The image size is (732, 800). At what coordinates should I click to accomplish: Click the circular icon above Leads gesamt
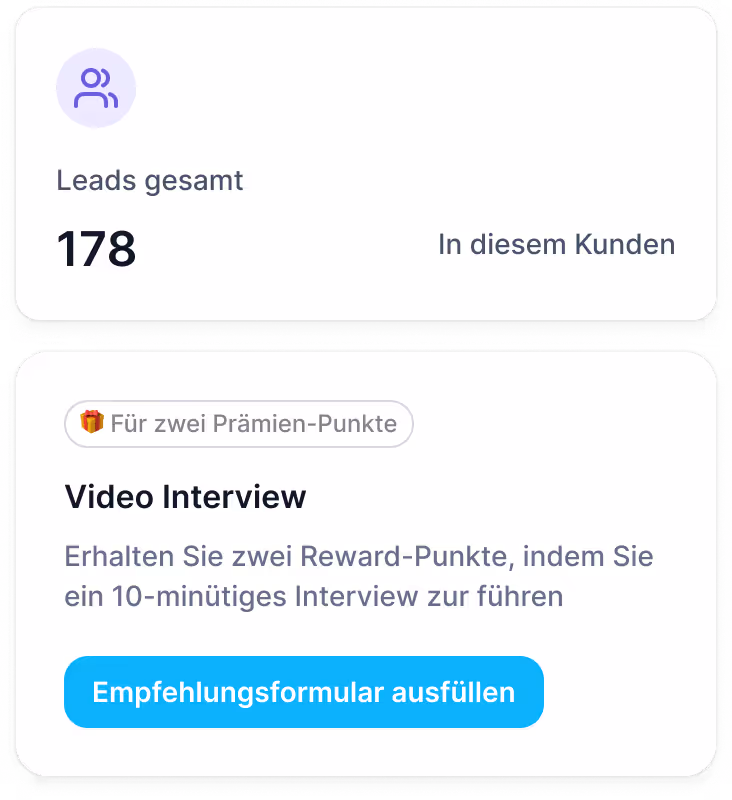tap(95, 88)
